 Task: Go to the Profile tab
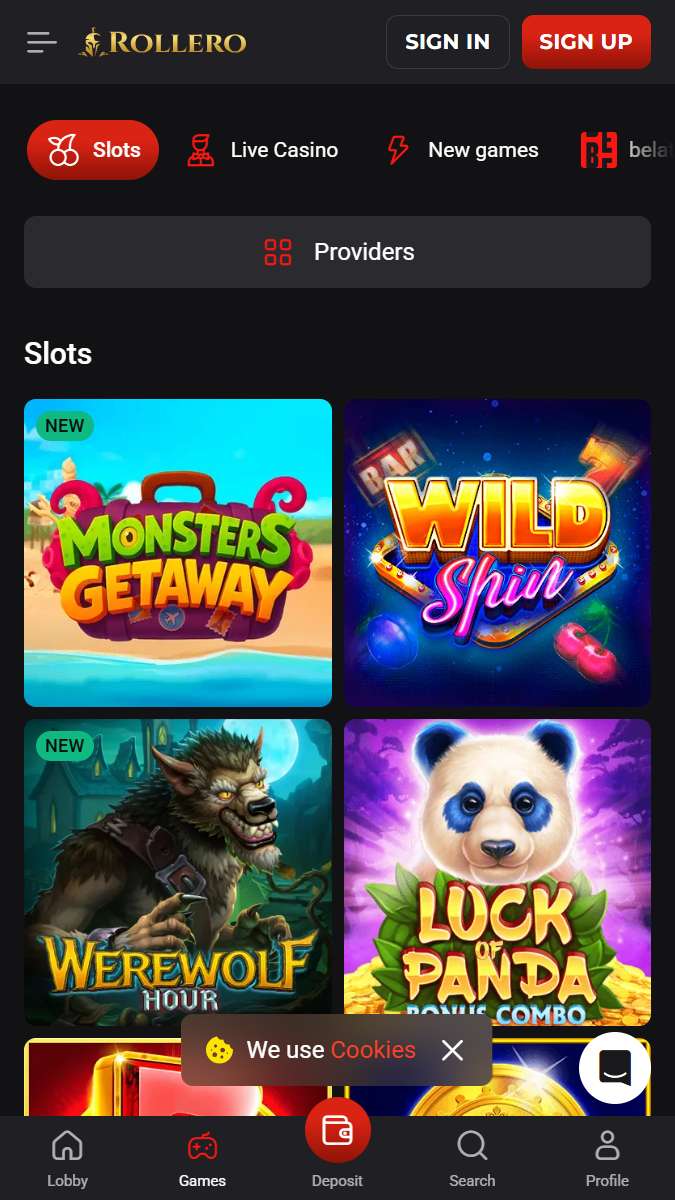point(607,1158)
